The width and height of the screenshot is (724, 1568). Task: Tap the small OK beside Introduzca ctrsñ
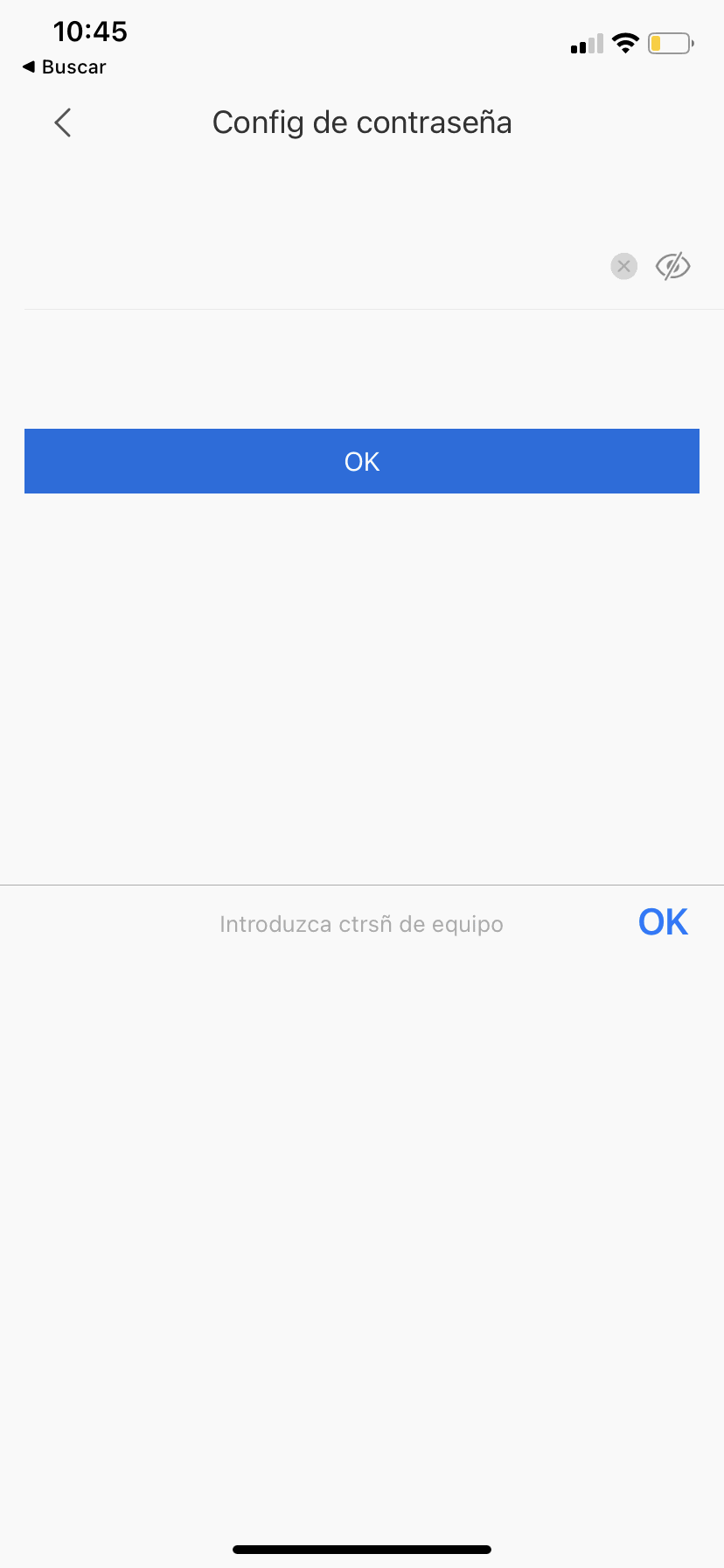point(663,922)
